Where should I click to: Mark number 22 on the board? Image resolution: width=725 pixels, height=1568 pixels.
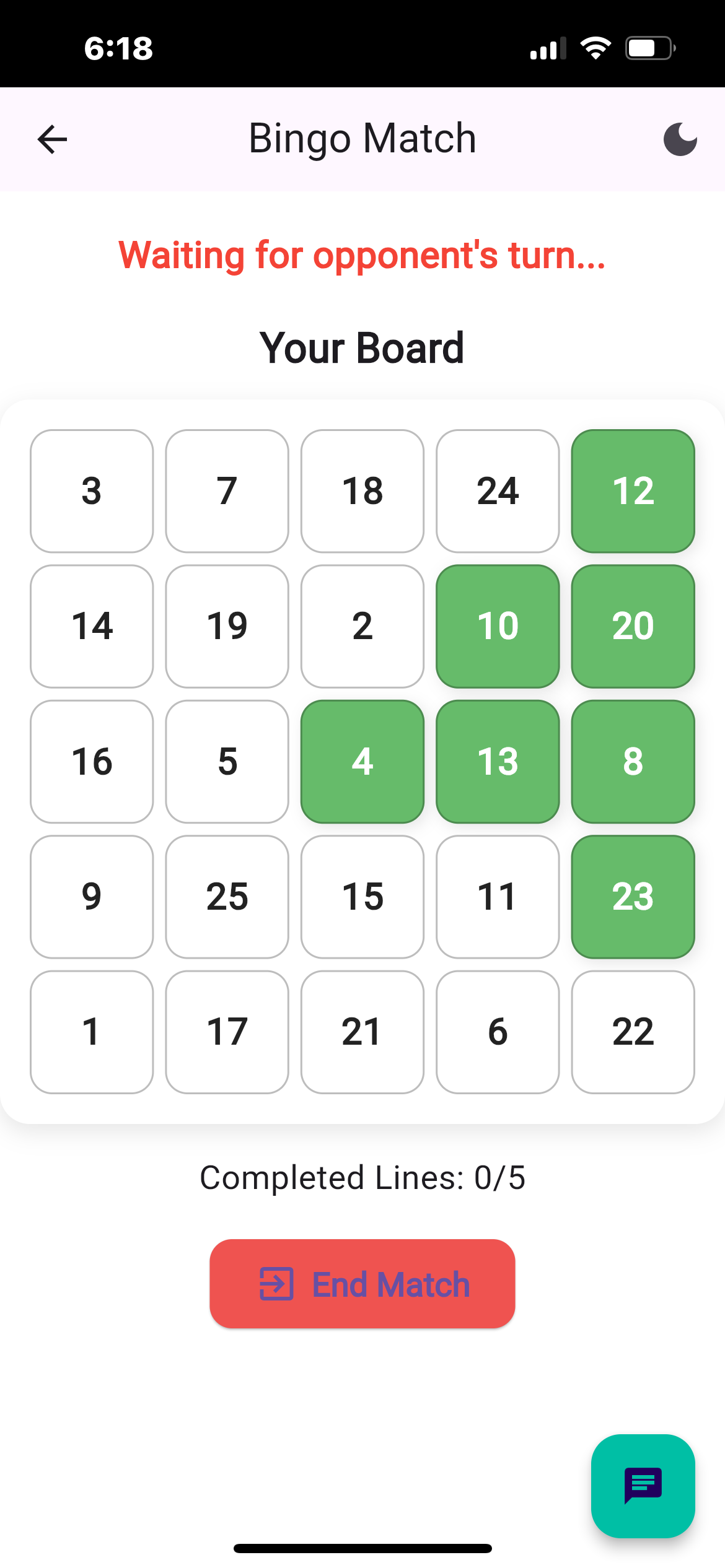click(x=633, y=1032)
